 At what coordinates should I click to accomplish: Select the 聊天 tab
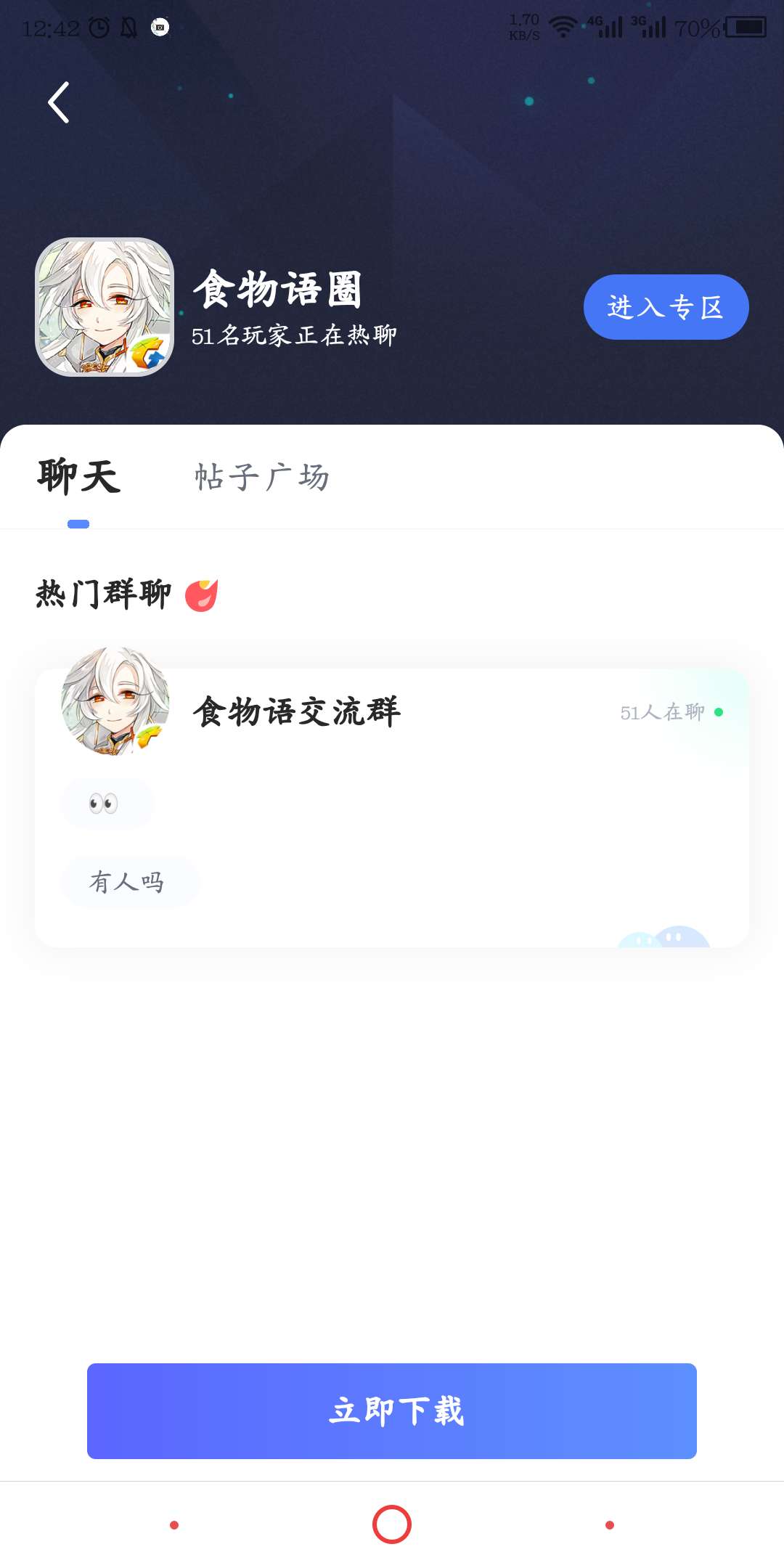pos(78,478)
